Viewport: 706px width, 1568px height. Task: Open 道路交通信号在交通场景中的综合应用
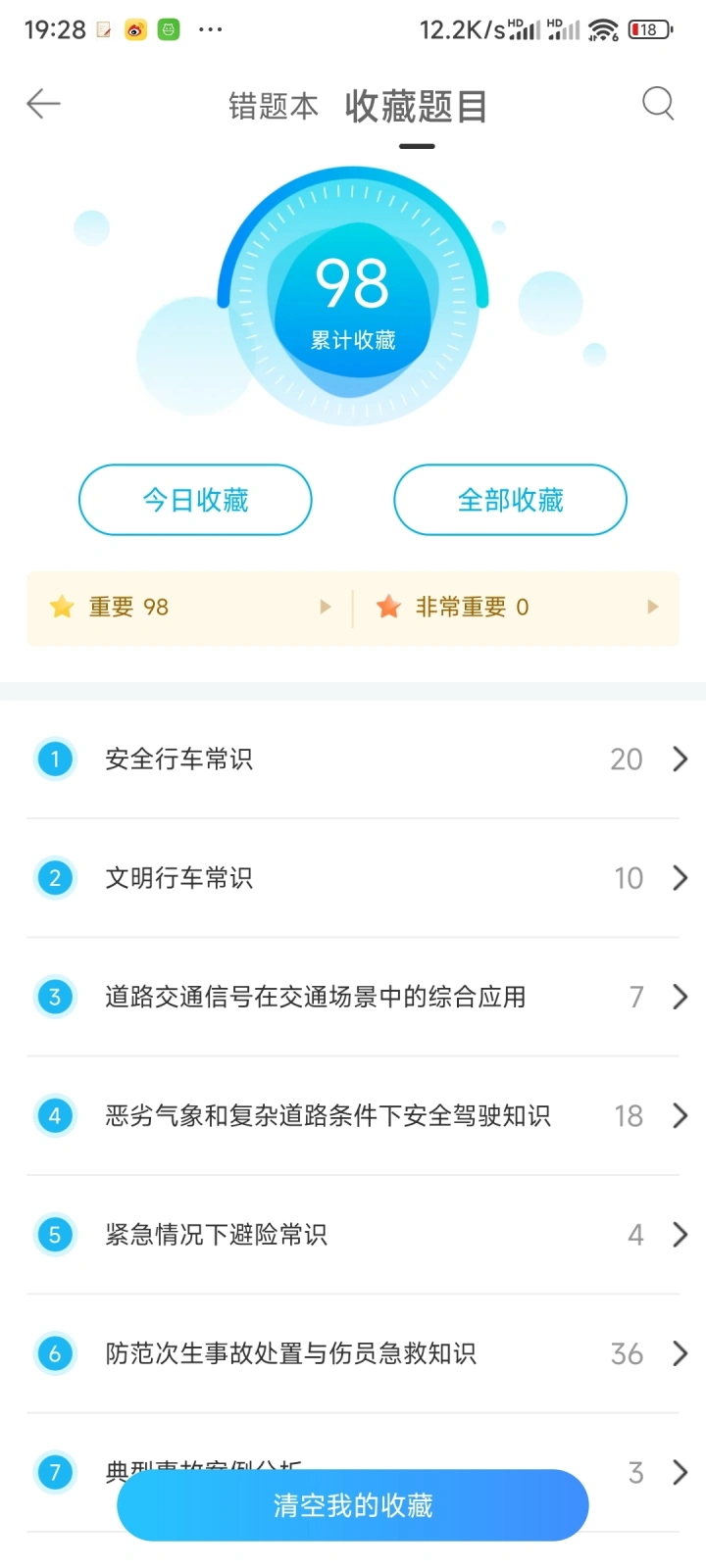click(x=353, y=997)
